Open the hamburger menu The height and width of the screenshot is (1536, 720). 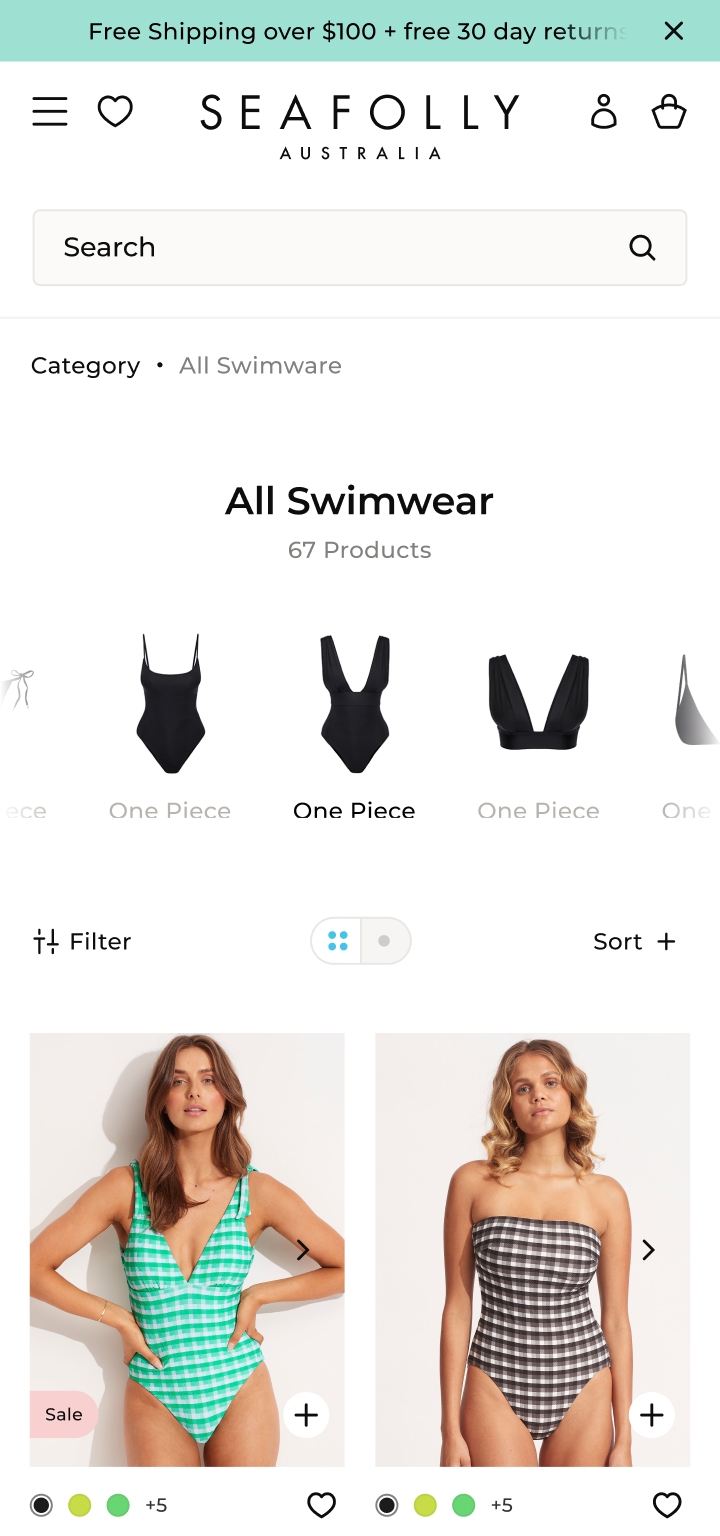pos(50,112)
